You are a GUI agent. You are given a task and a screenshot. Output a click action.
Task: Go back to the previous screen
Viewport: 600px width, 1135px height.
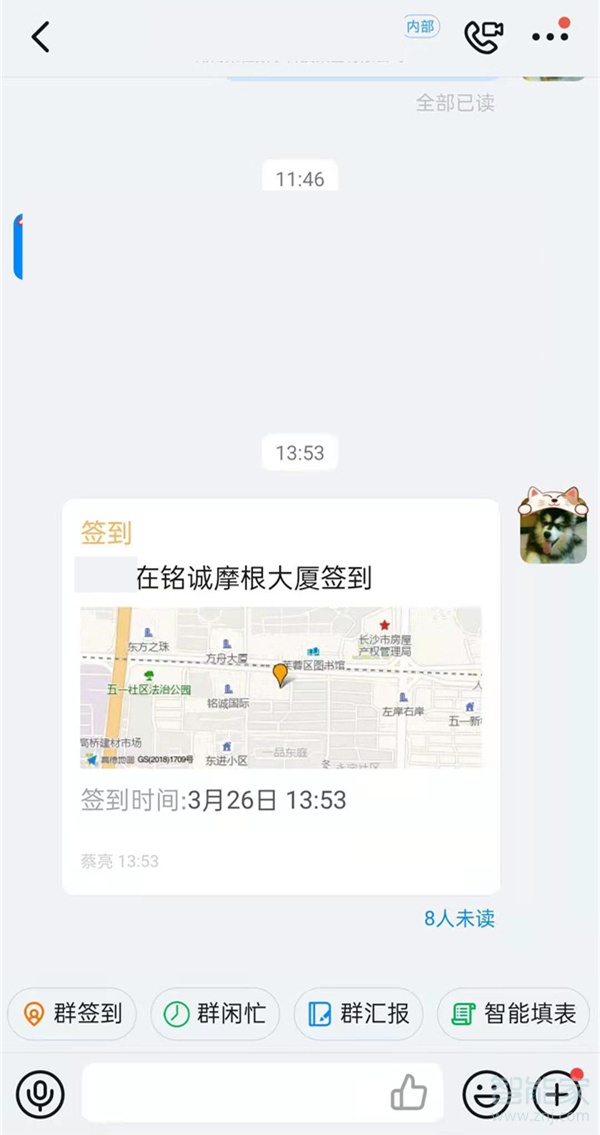click(40, 38)
